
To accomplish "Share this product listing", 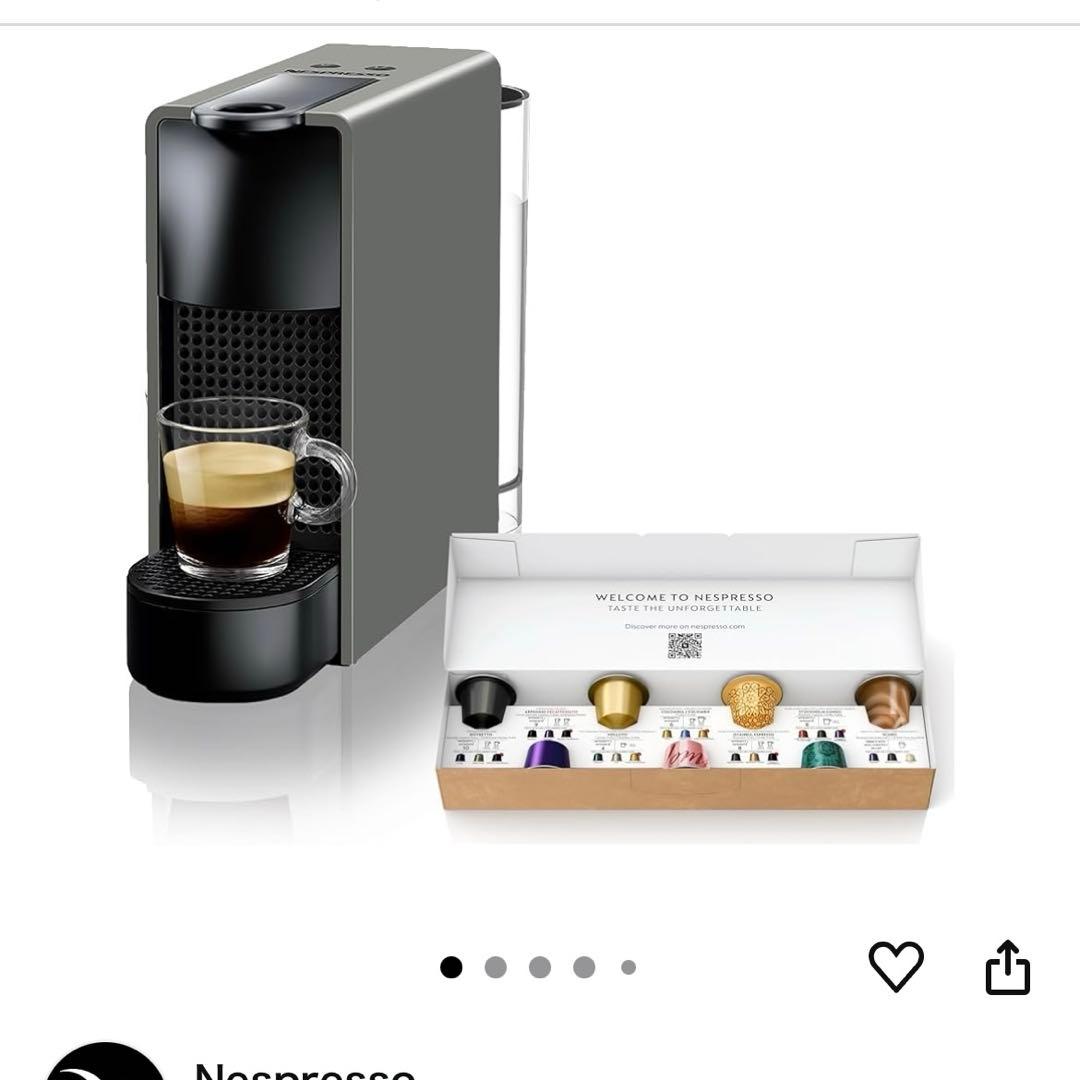I will click(x=1007, y=967).
